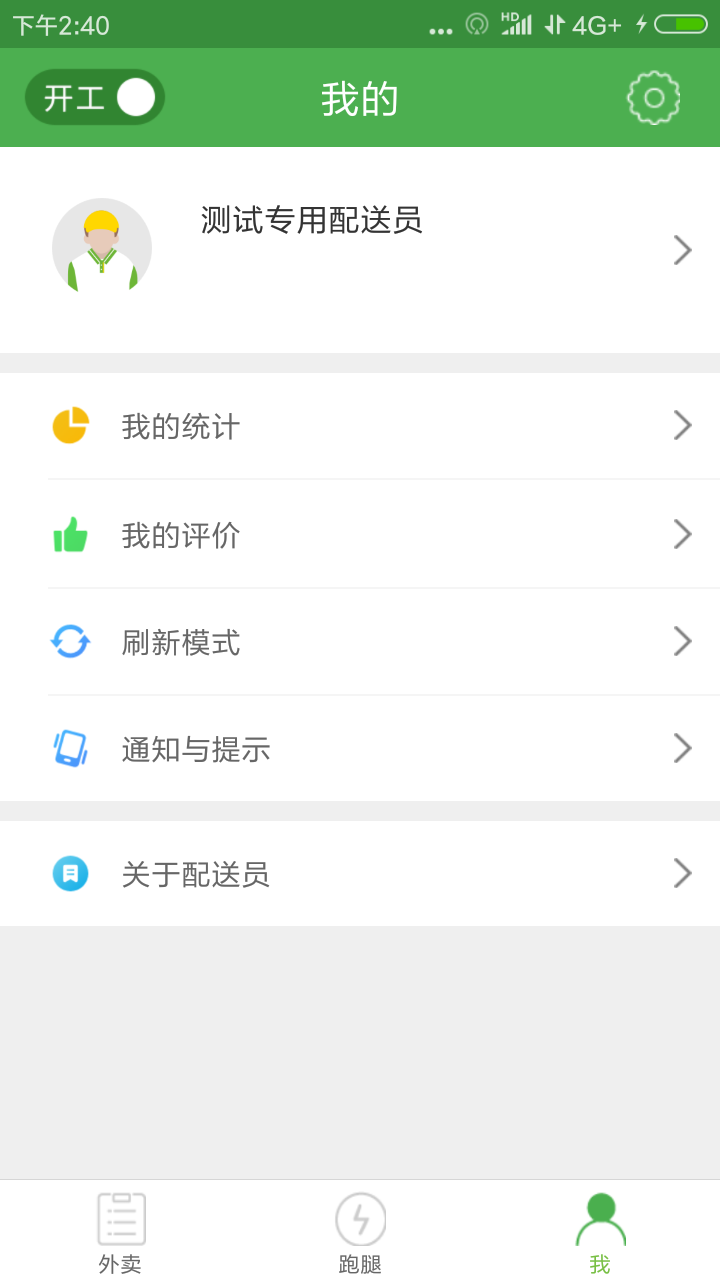This screenshot has height=1280, width=720.
Task: Open settings via the gear icon
Action: coord(655,98)
